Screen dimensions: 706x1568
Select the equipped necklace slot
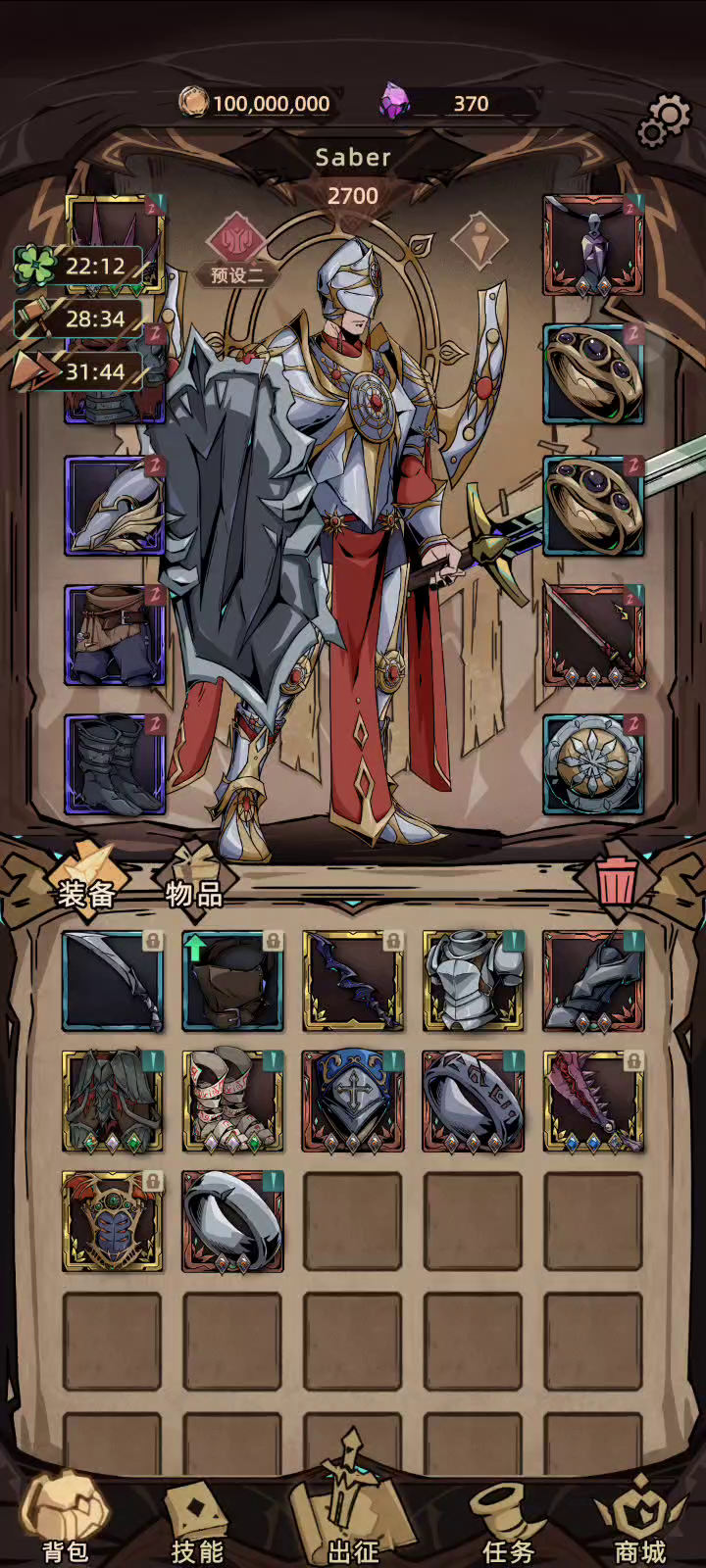pyautogui.click(x=593, y=245)
